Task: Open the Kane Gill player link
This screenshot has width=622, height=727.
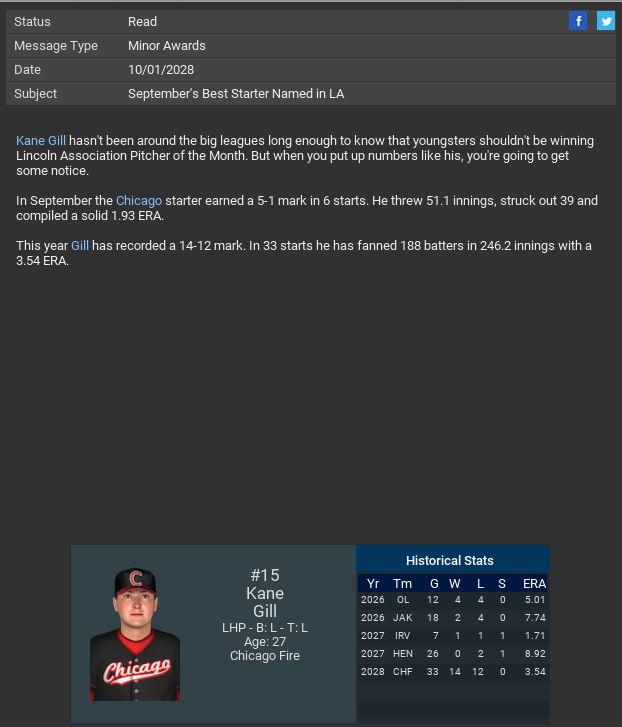Action: pyautogui.click(x=41, y=141)
